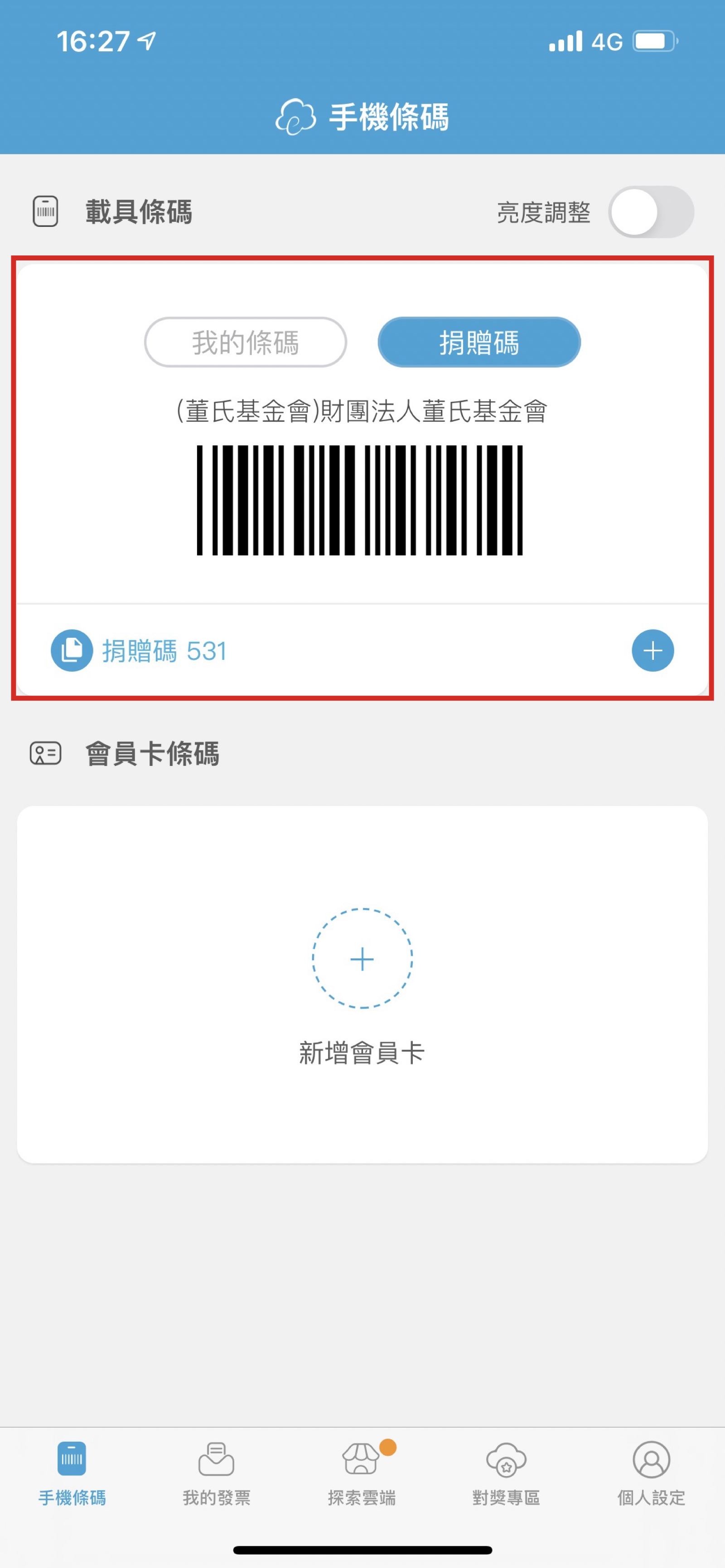Screen dimensions: 725x1568
Task: Switch to the 對獎專區 tab
Action: pos(507,1472)
